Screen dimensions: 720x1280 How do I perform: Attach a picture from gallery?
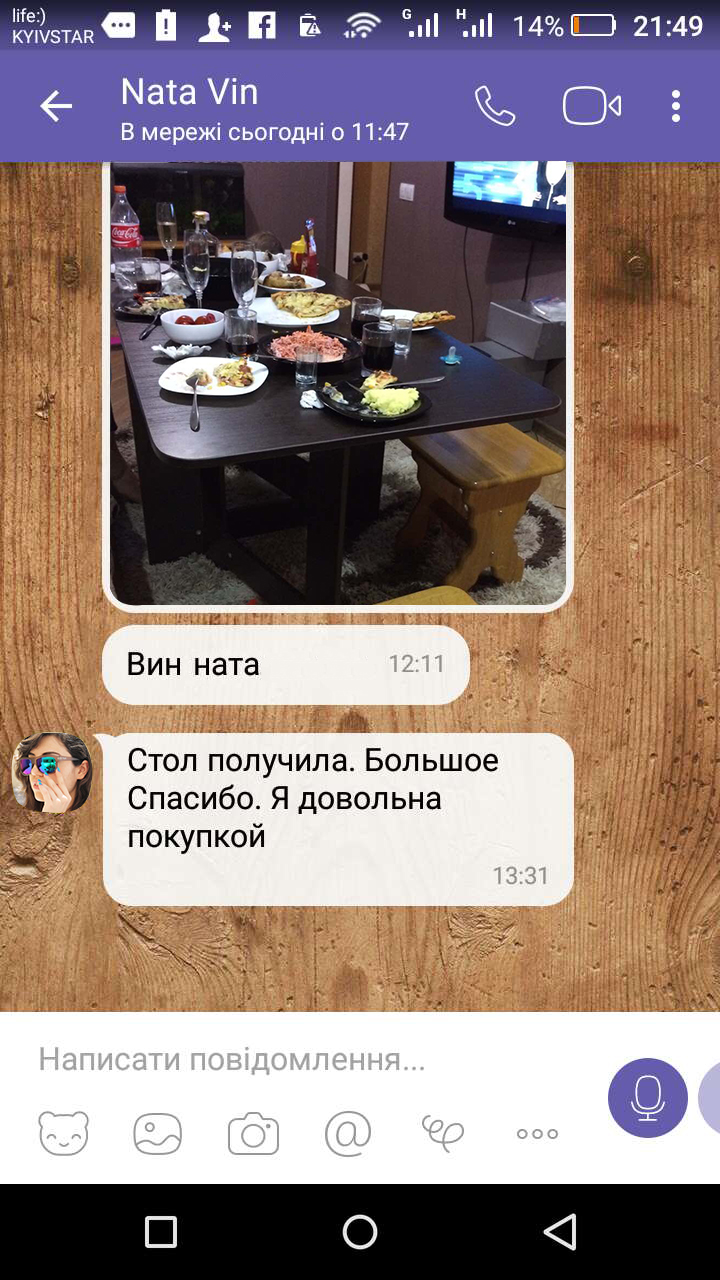tap(158, 1134)
